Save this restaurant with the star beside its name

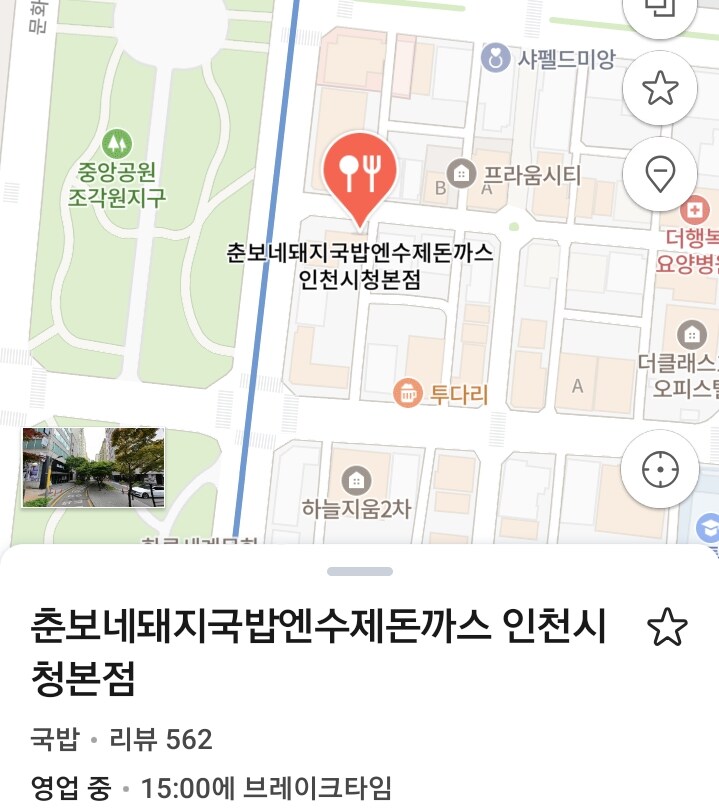(667, 628)
